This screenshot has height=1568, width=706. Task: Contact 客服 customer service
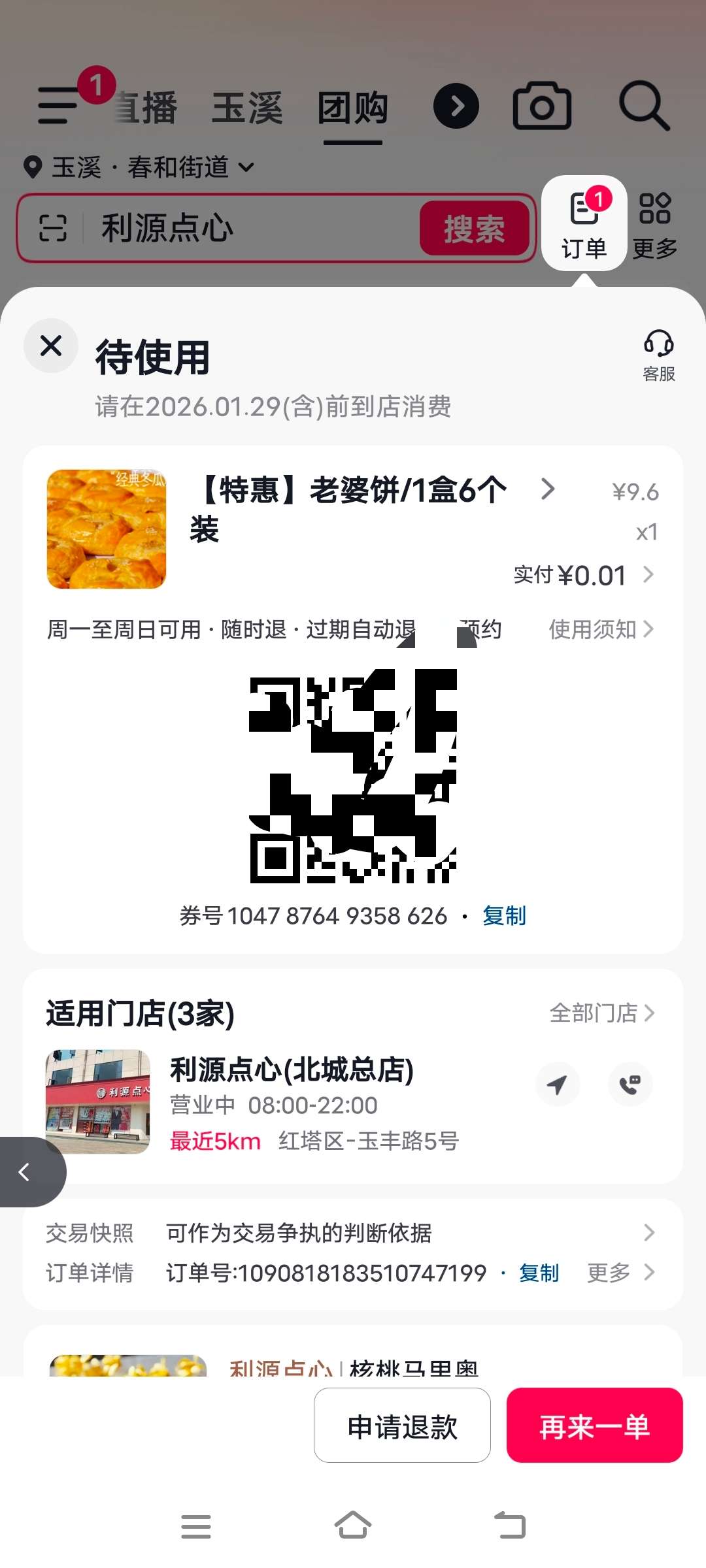[x=658, y=355]
